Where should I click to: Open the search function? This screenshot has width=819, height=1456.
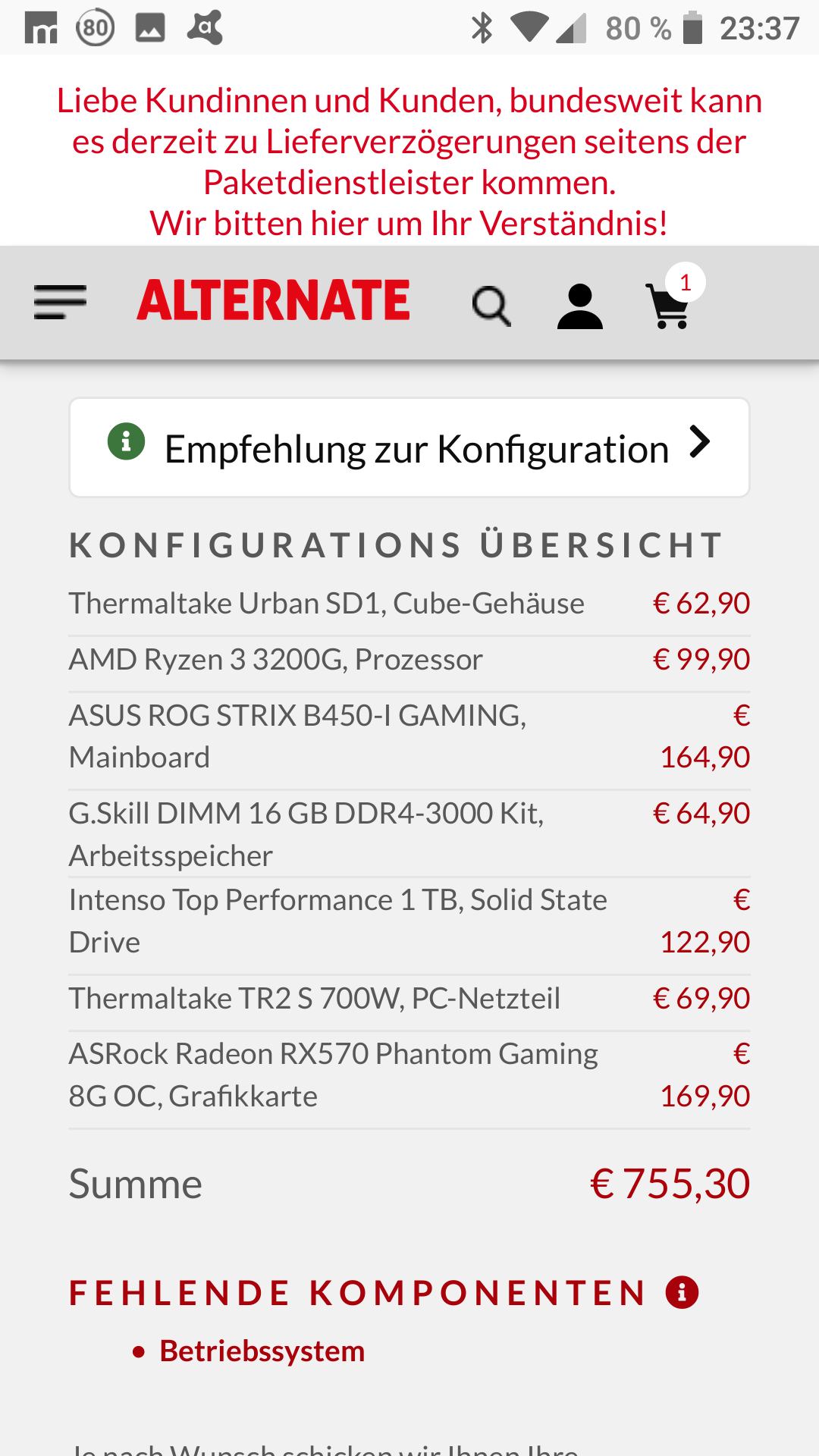point(491,306)
